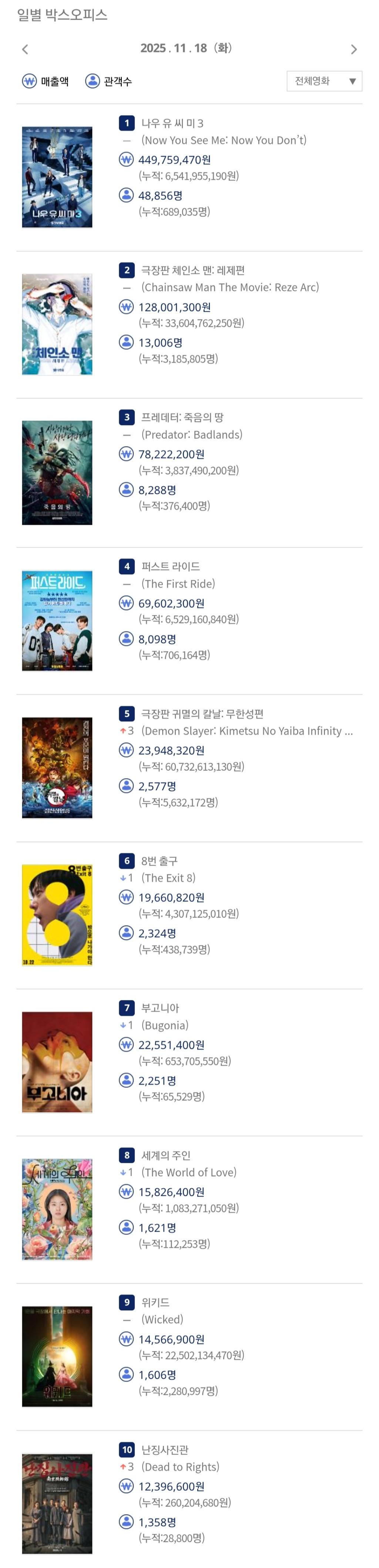This screenshot has height=1568, width=379.
Task: Go to the previous day's box office
Action: point(25,49)
